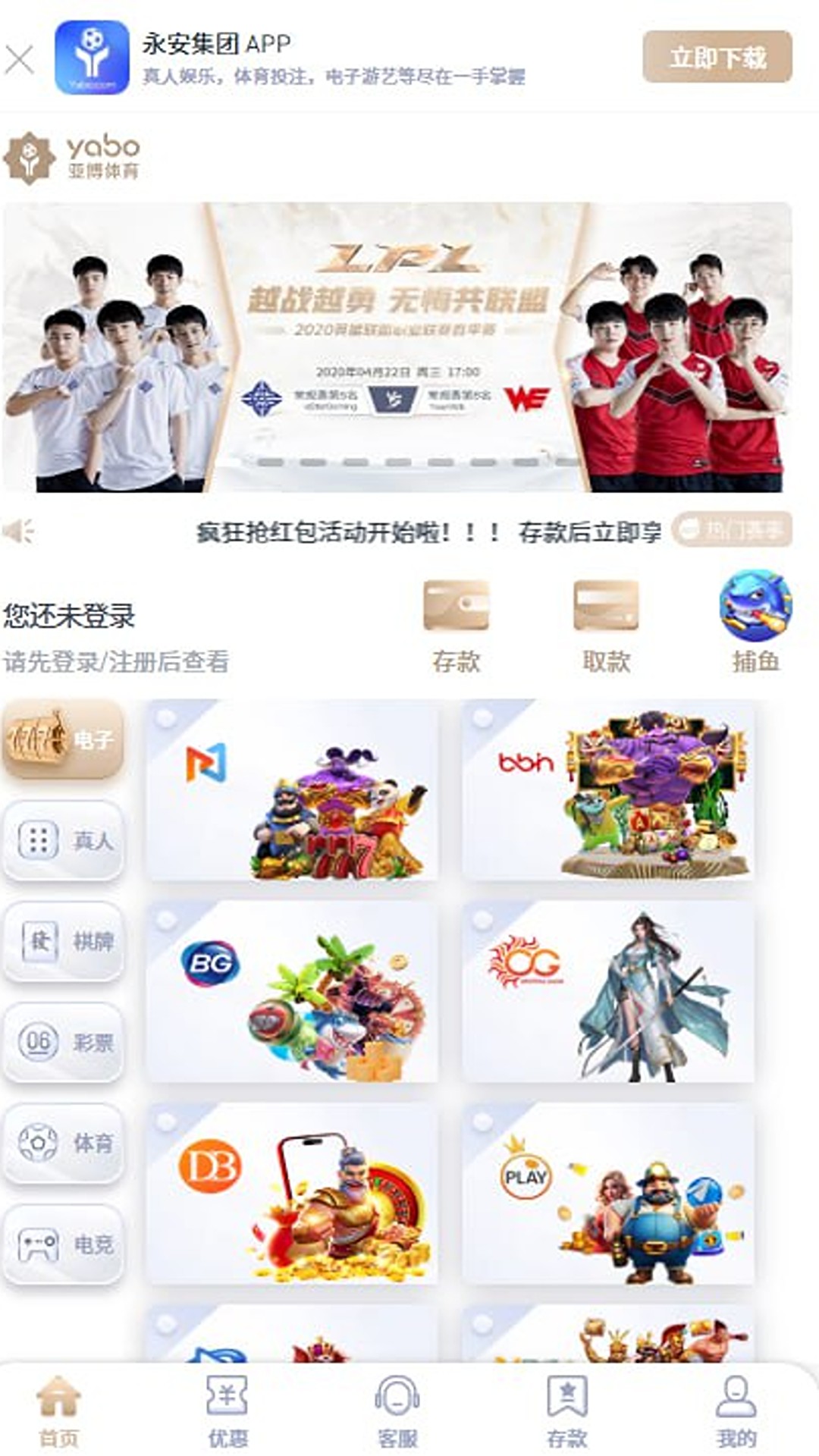Select the 真人 category
The image size is (819, 1456).
pyautogui.click(x=63, y=840)
